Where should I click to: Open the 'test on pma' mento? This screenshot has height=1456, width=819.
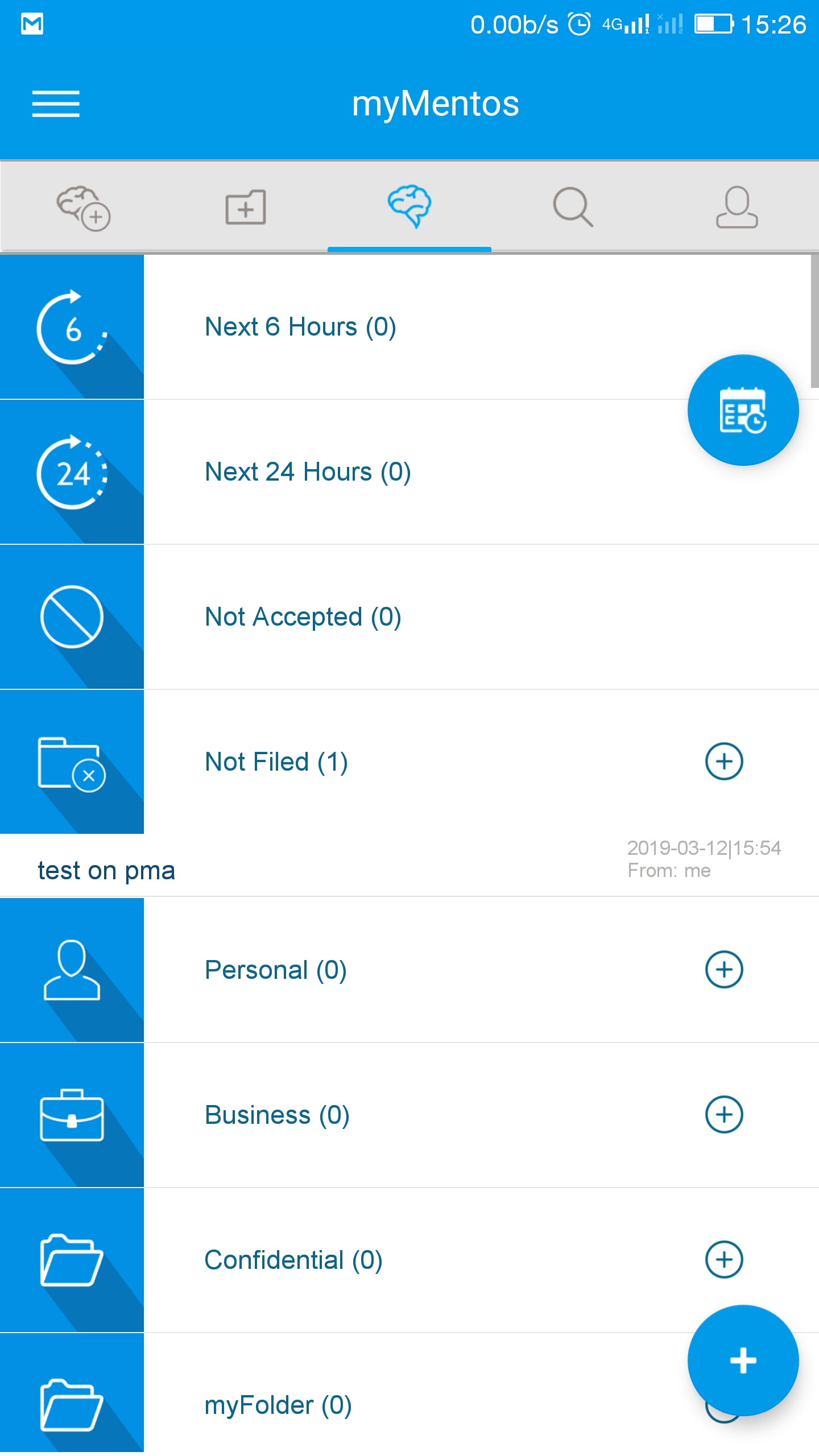107,870
